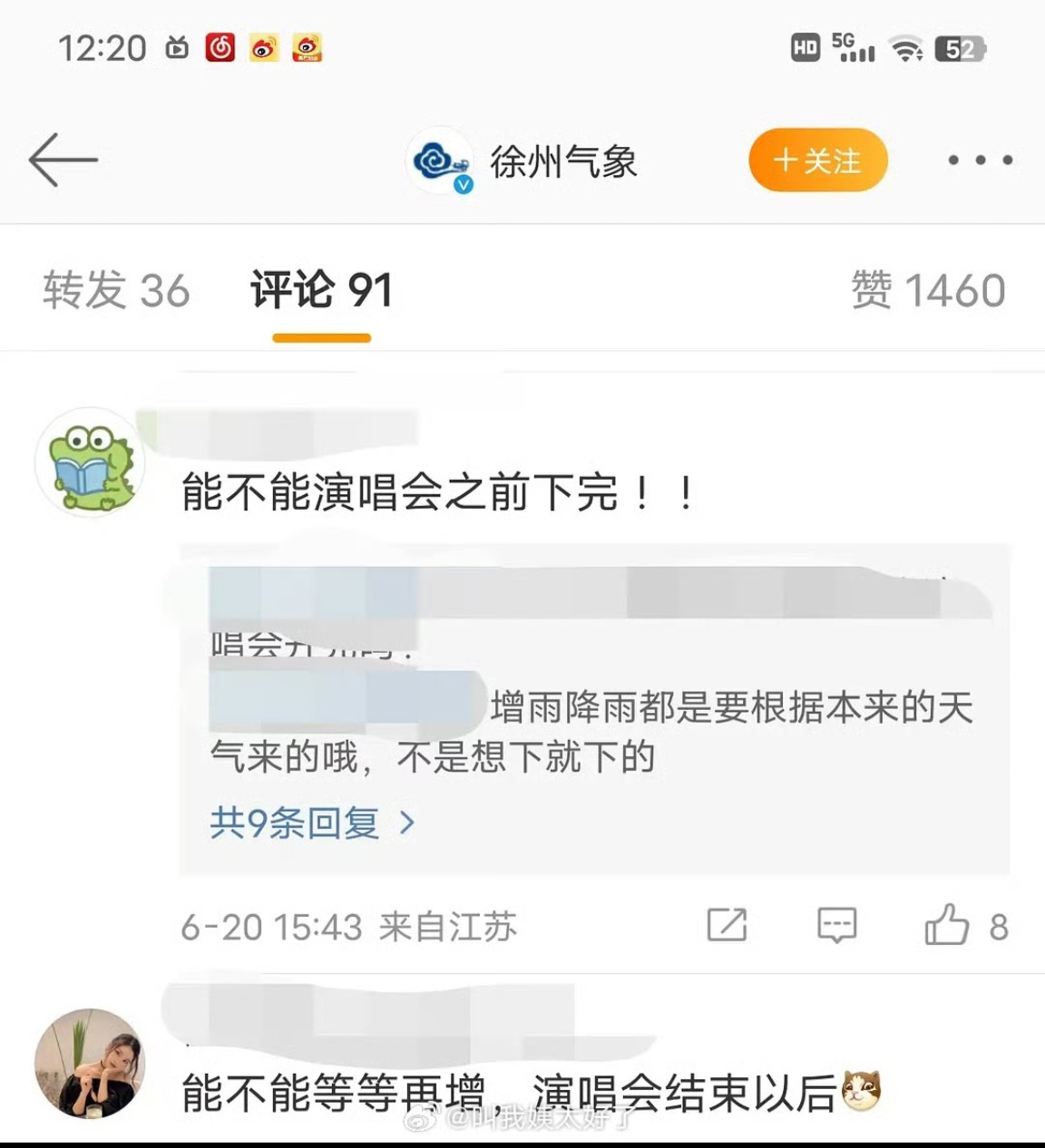Viewport: 1045px width, 1148px height.
Task: Expand 共9条回复 replies
Action: [312, 822]
